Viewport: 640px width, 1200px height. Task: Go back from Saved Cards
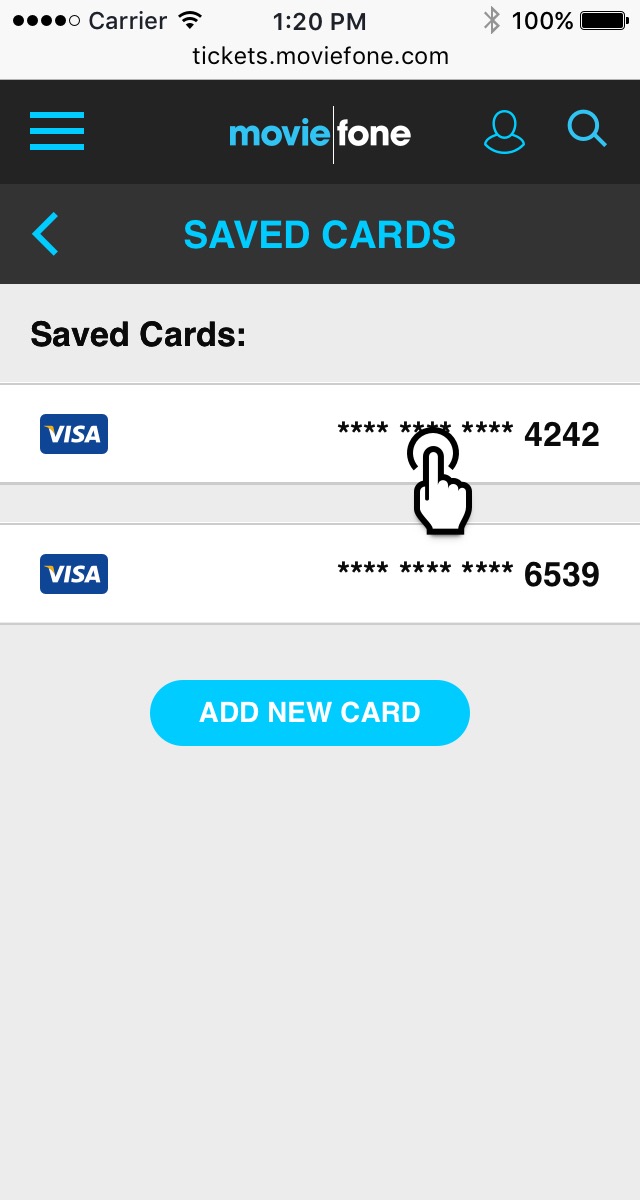(x=46, y=234)
